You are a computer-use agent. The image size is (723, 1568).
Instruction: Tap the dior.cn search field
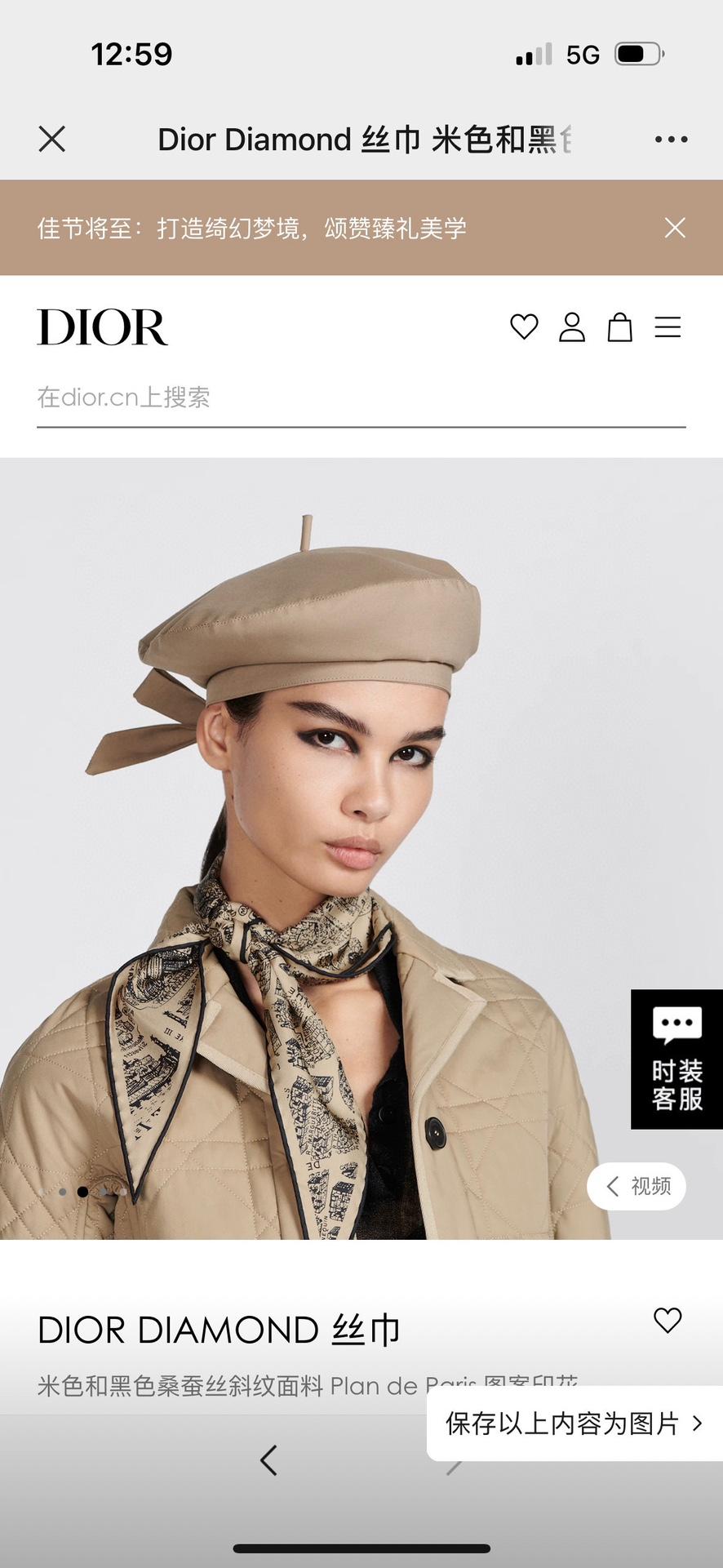click(x=359, y=398)
